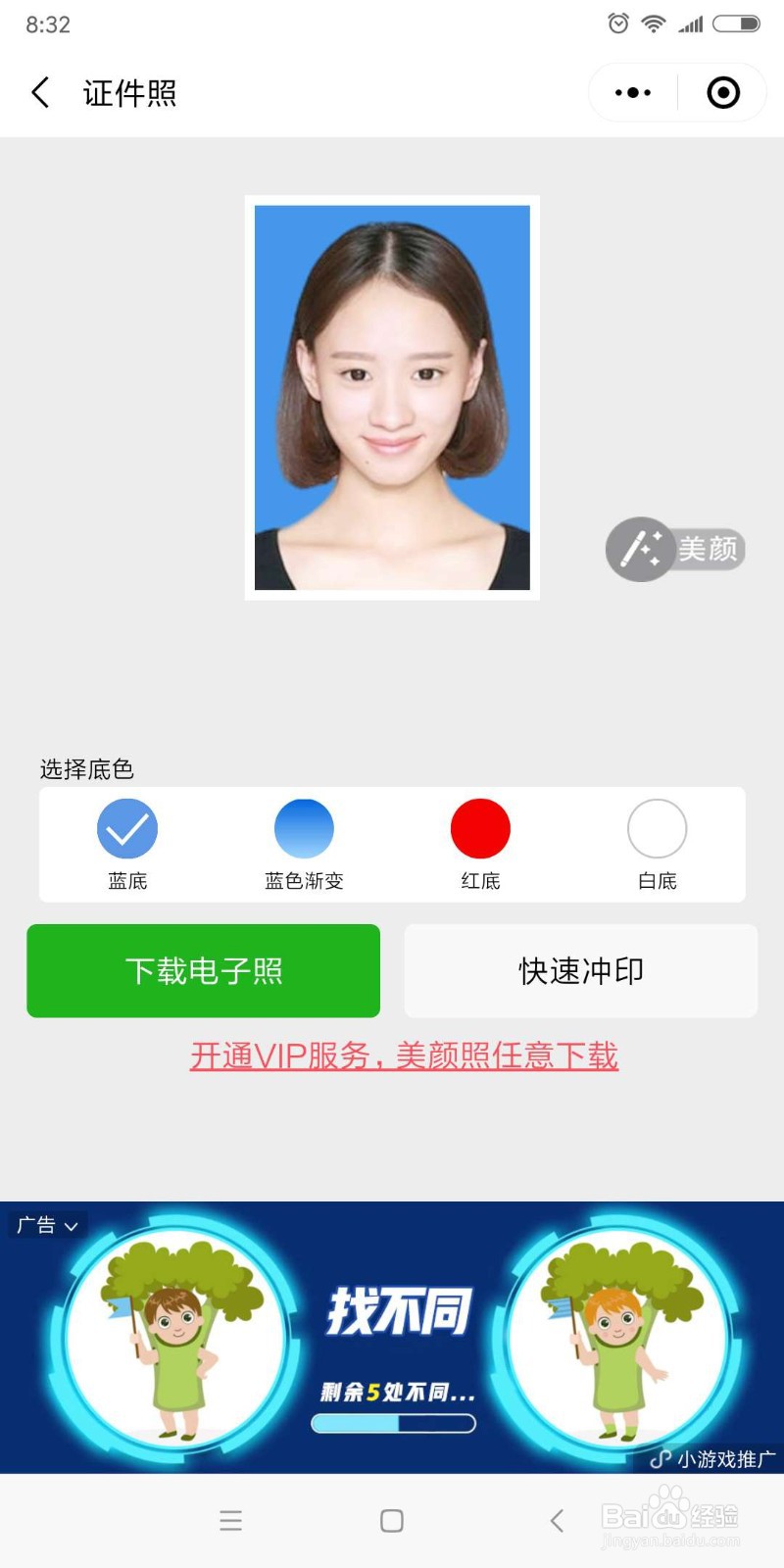
Task: Tap the 下载电子照 download button
Action: (x=203, y=970)
